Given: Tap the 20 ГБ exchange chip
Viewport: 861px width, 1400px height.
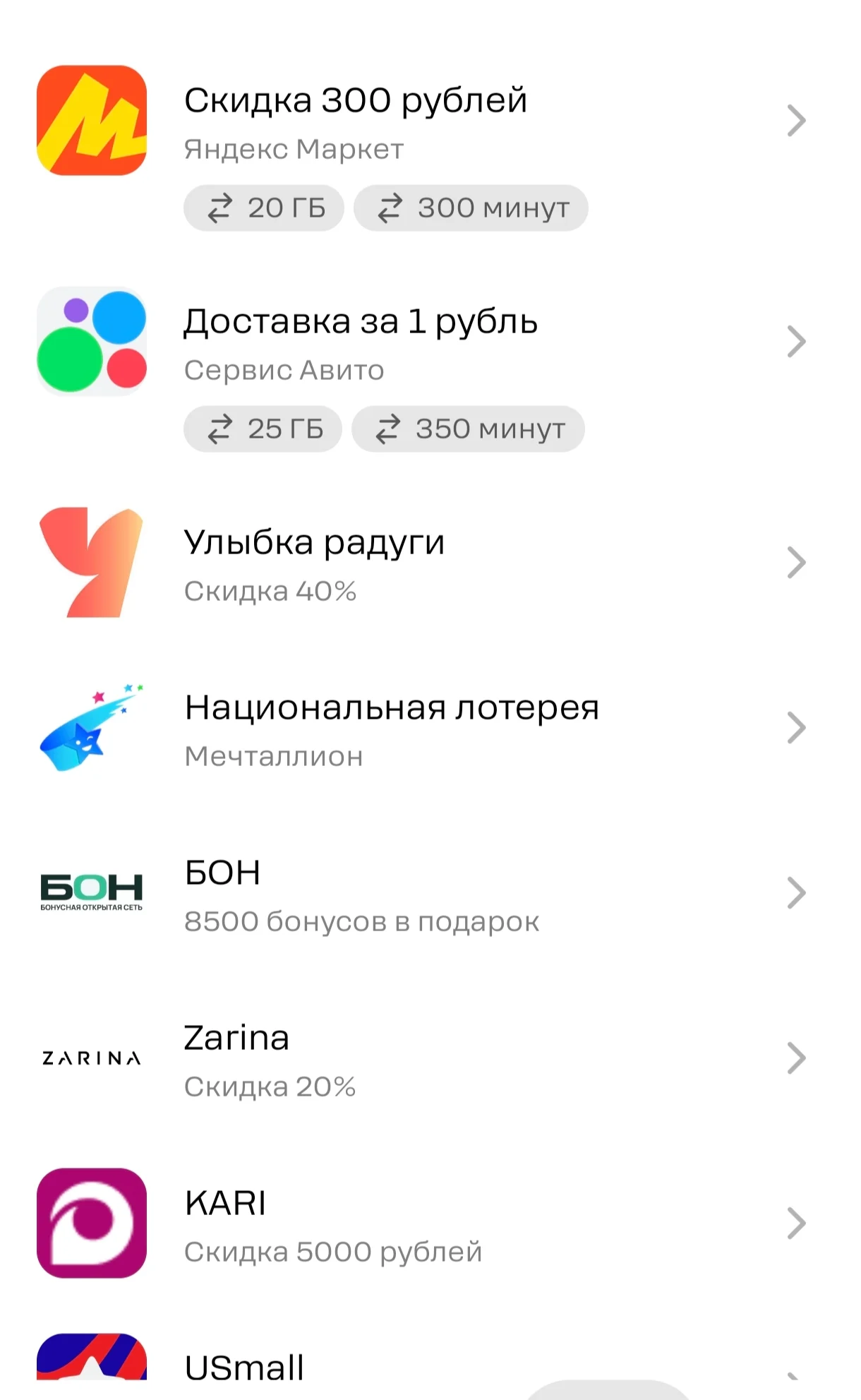Looking at the screenshot, I should (x=264, y=208).
